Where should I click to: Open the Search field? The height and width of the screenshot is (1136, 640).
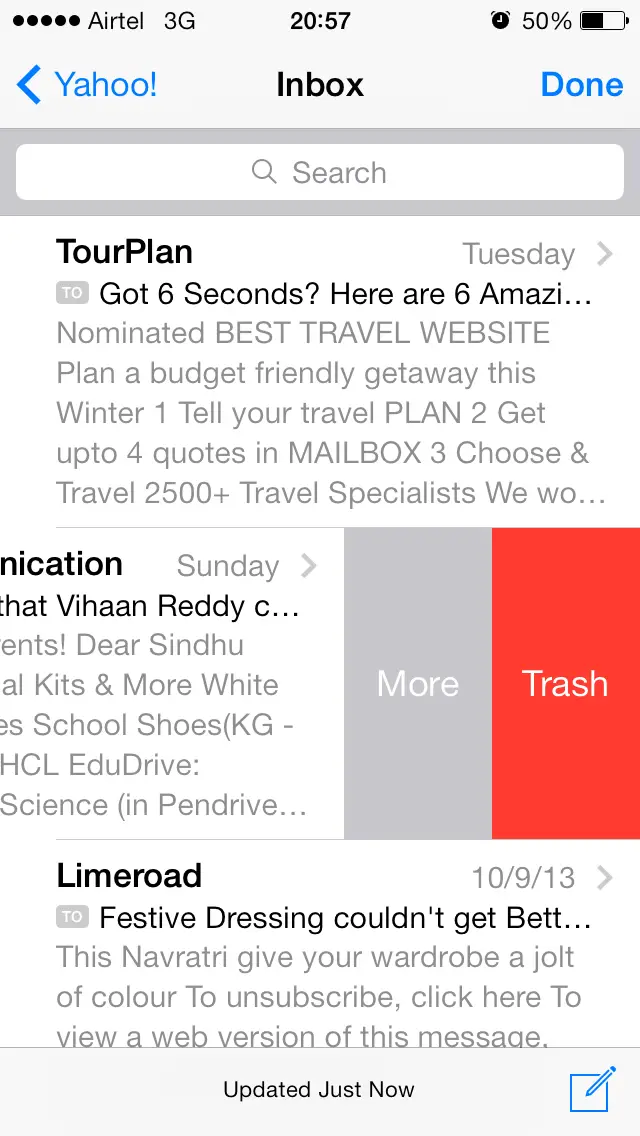click(x=320, y=172)
